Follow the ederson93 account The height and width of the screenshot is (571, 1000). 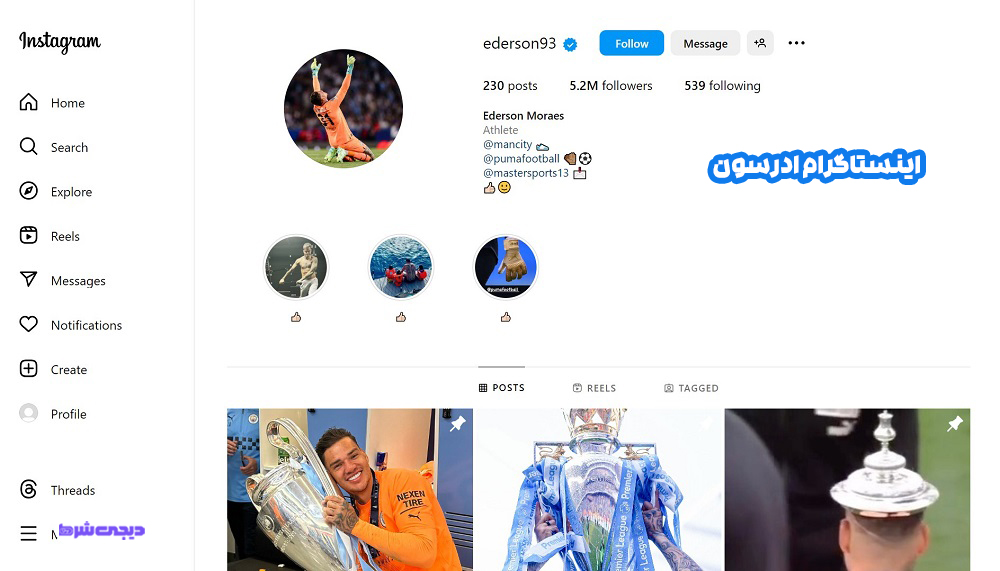(631, 43)
